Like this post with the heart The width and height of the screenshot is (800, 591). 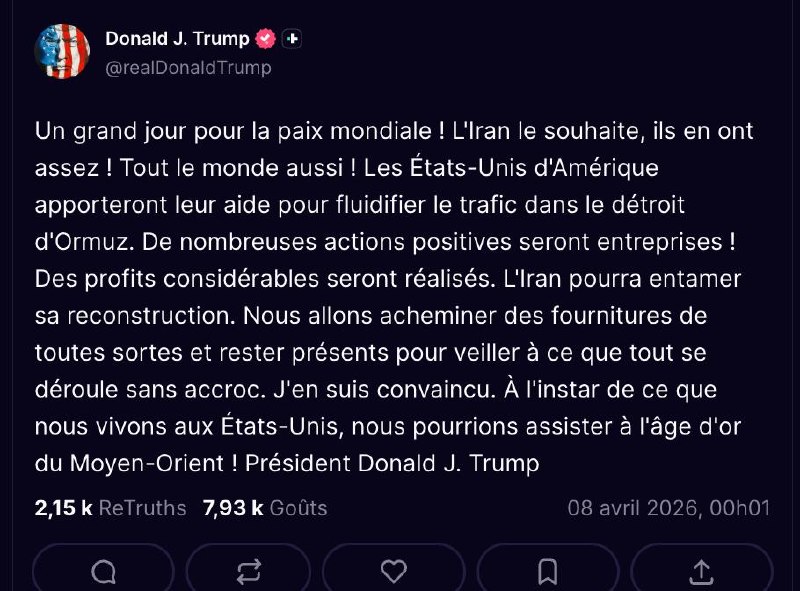coord(395,571)
